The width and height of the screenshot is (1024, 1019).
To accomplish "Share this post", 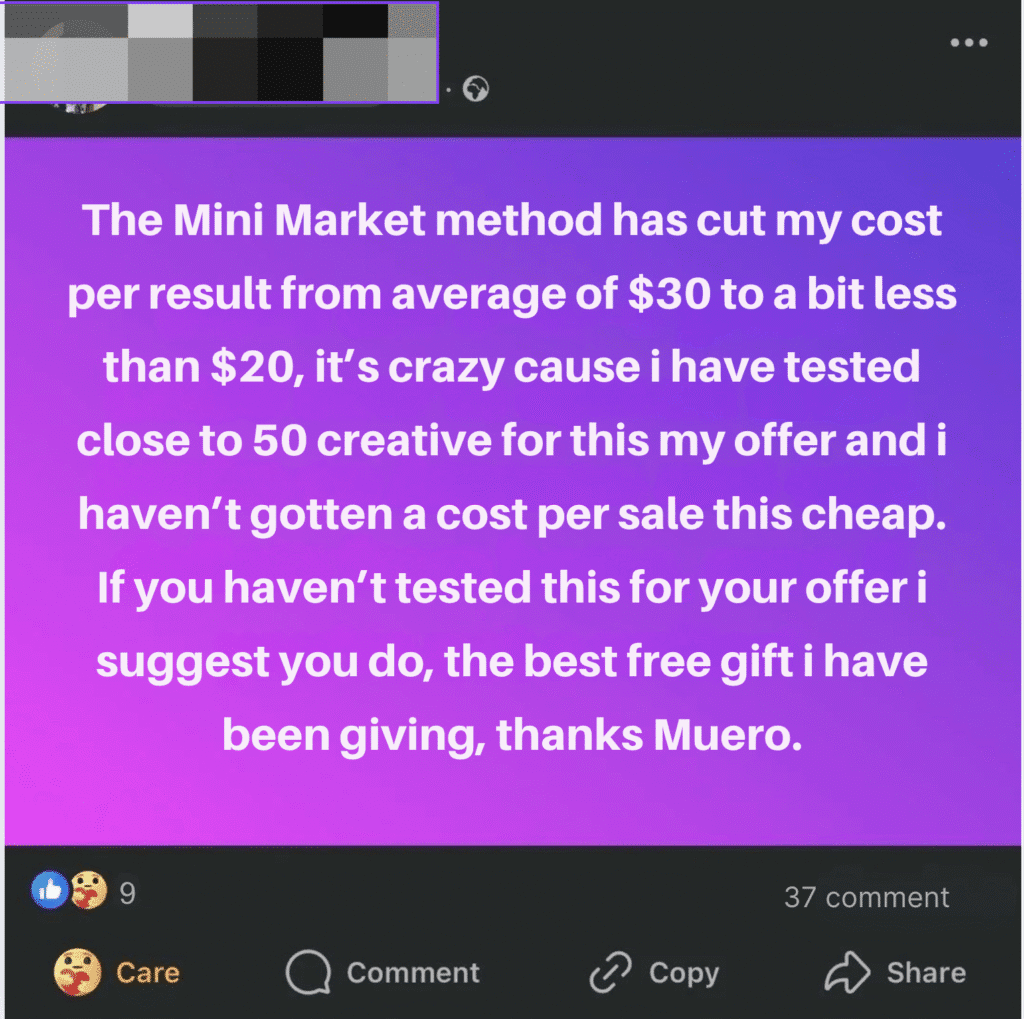I will coord(895,972).
